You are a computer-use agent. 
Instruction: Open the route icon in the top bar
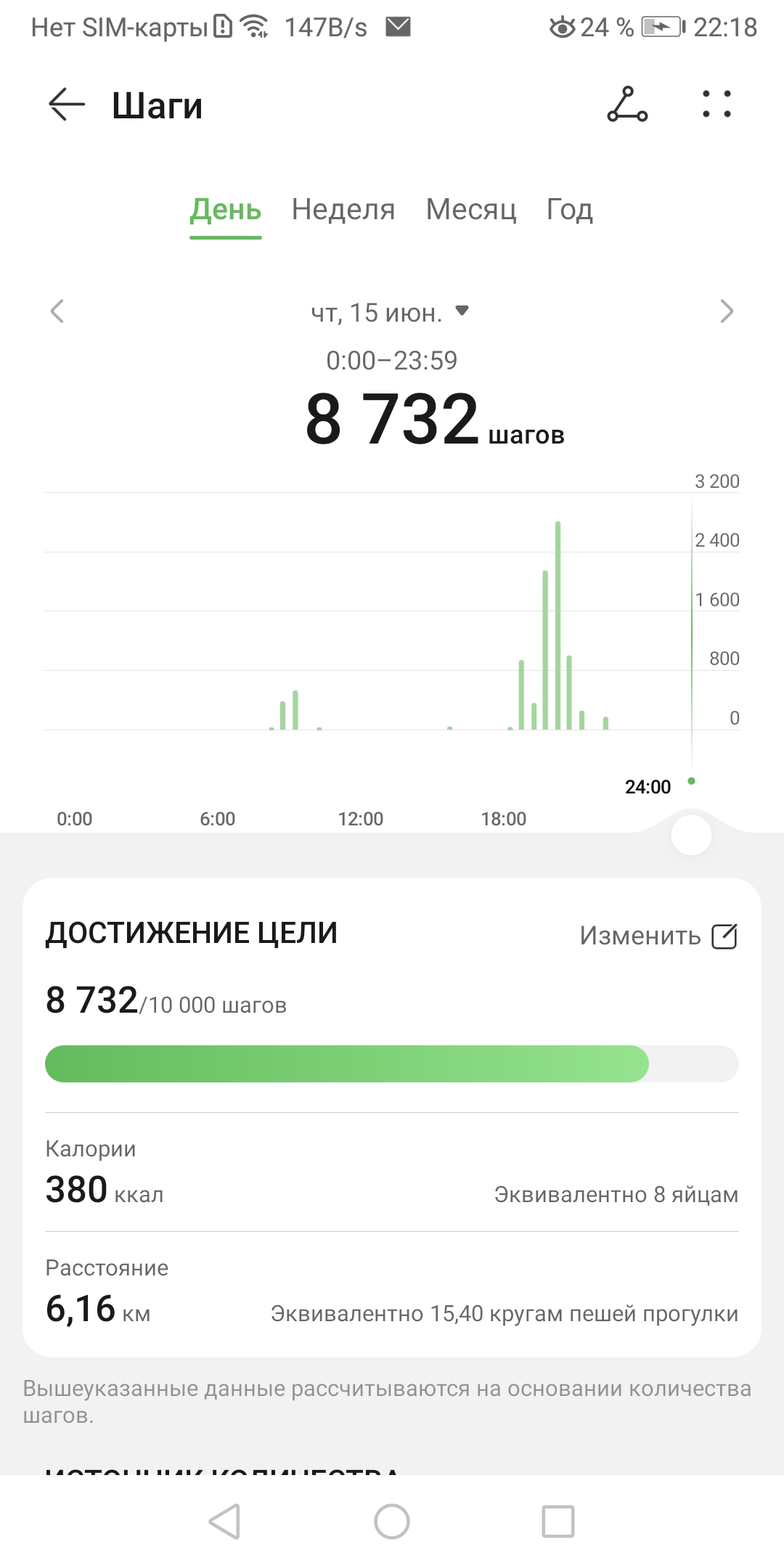point(627,105)
